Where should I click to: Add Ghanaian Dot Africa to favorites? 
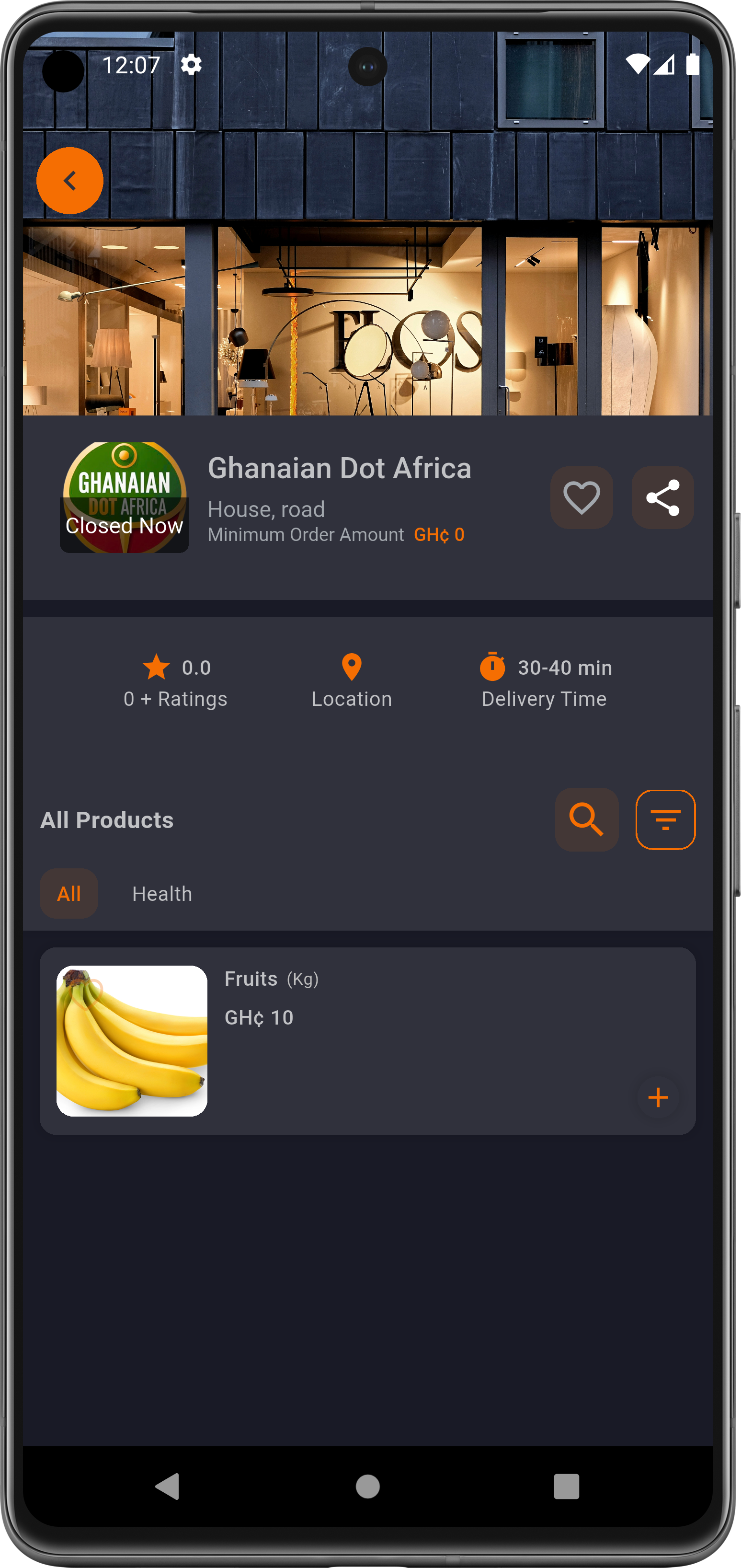point(581,497)
